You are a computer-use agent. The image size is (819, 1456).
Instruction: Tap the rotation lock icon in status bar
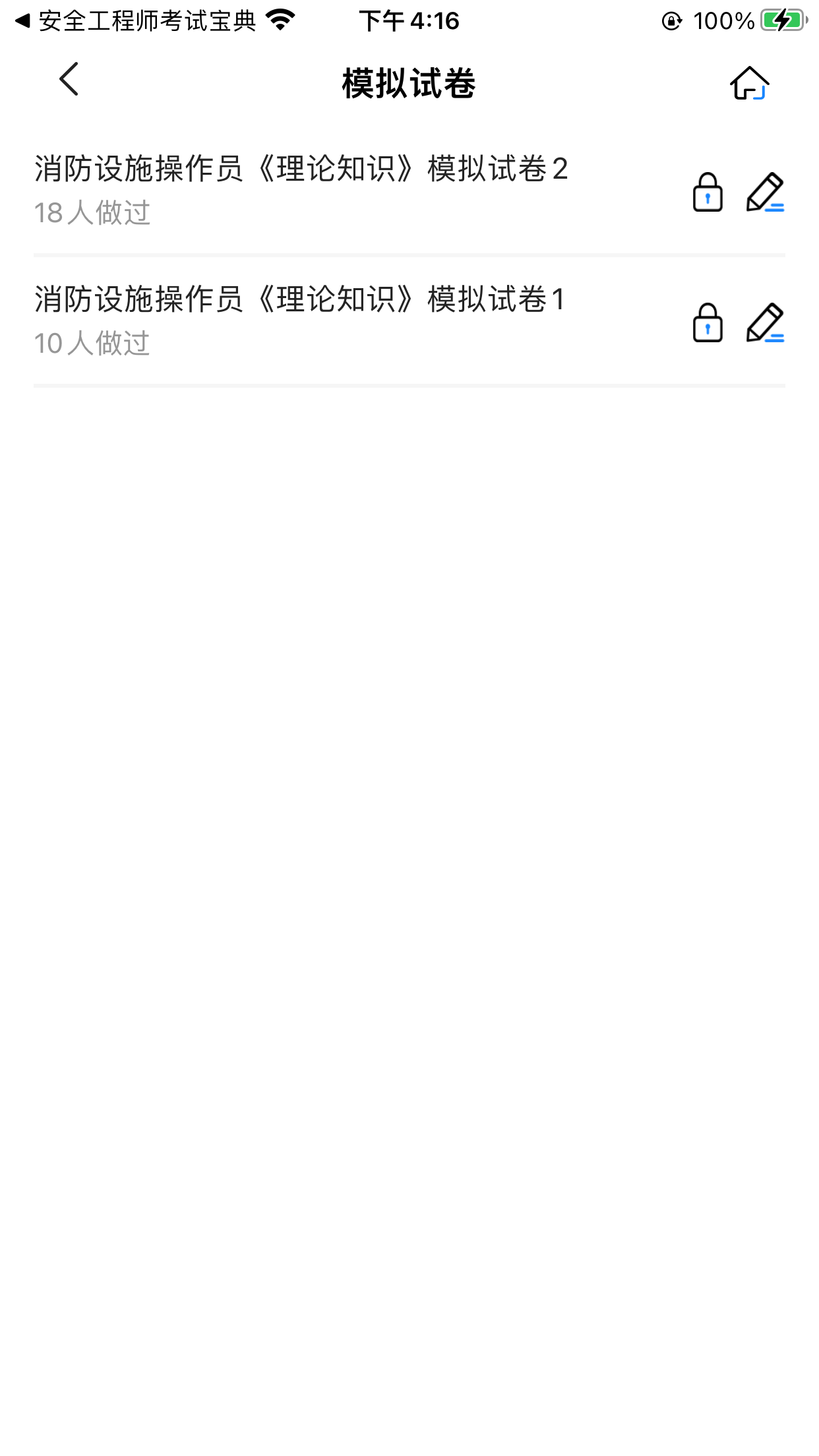pos(672,20)
